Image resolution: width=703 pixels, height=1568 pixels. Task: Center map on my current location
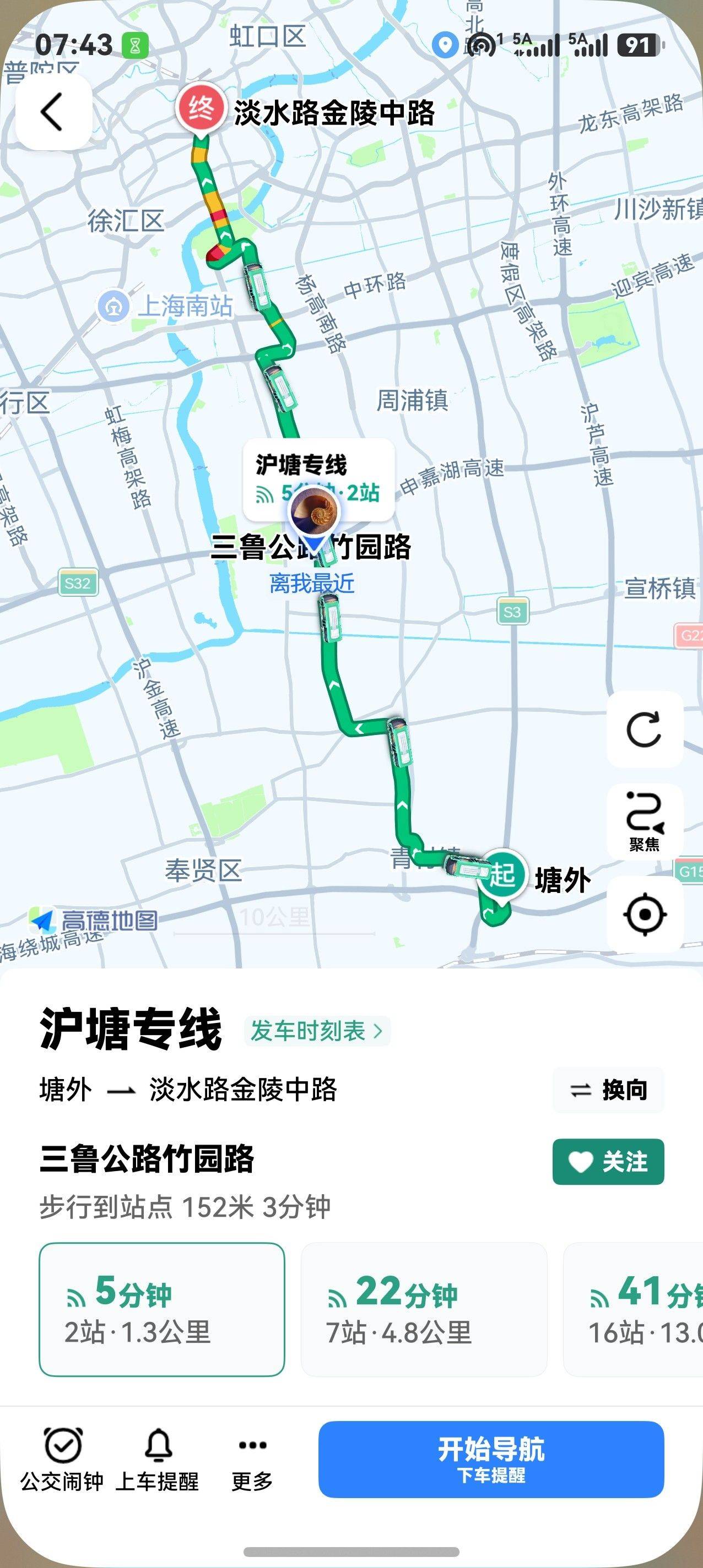pos(644,914)
